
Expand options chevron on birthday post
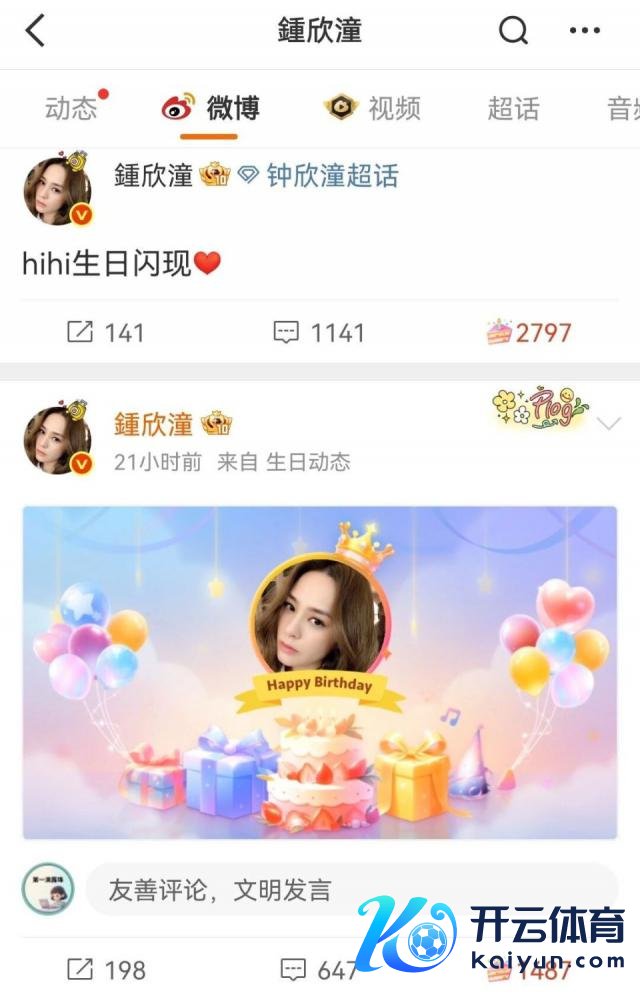pyautogui.click(x=609, y=424)
